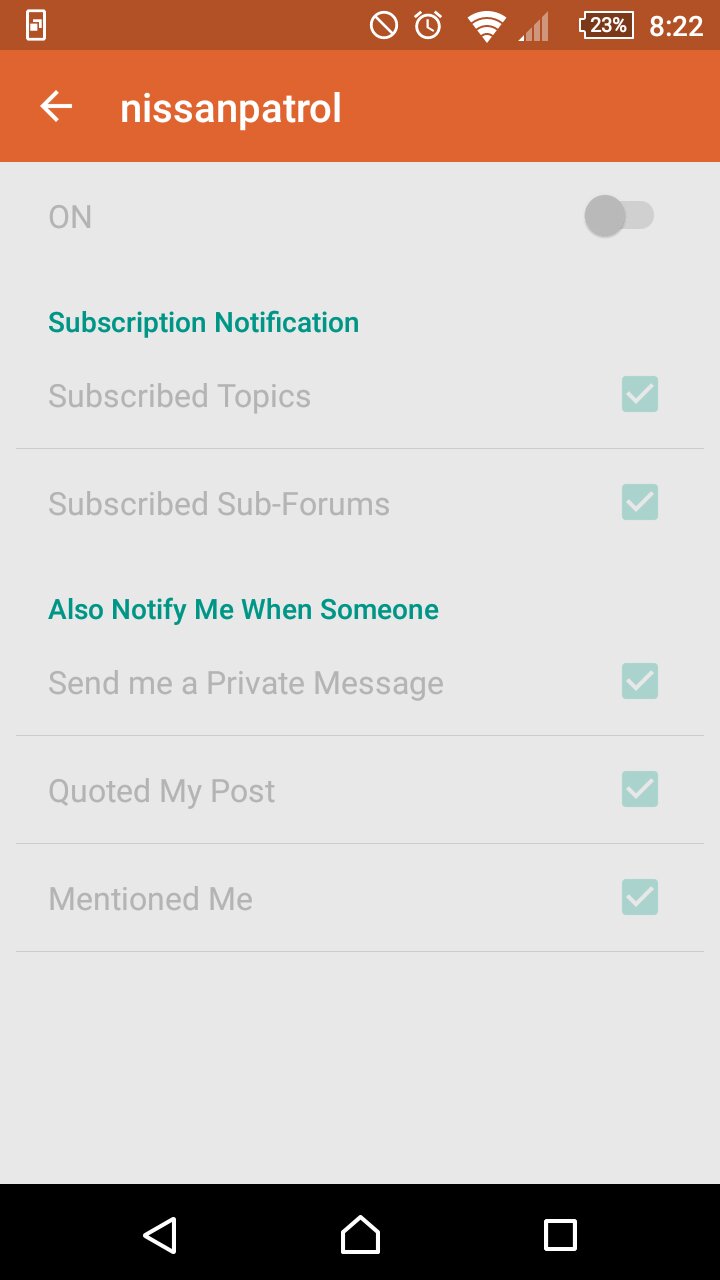Open the recent apps overview

[560, 1235]
